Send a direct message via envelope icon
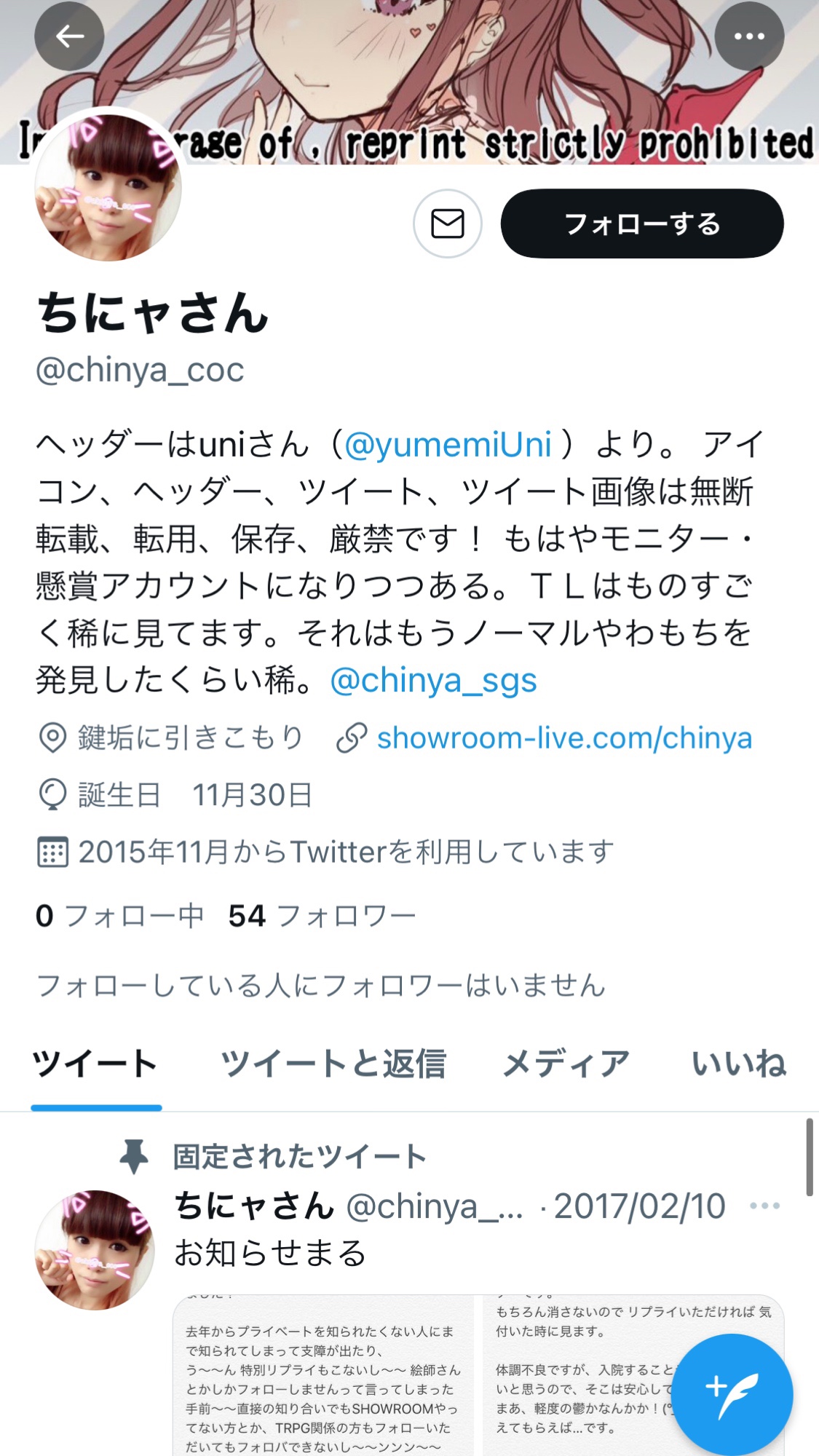 (448, 223)
